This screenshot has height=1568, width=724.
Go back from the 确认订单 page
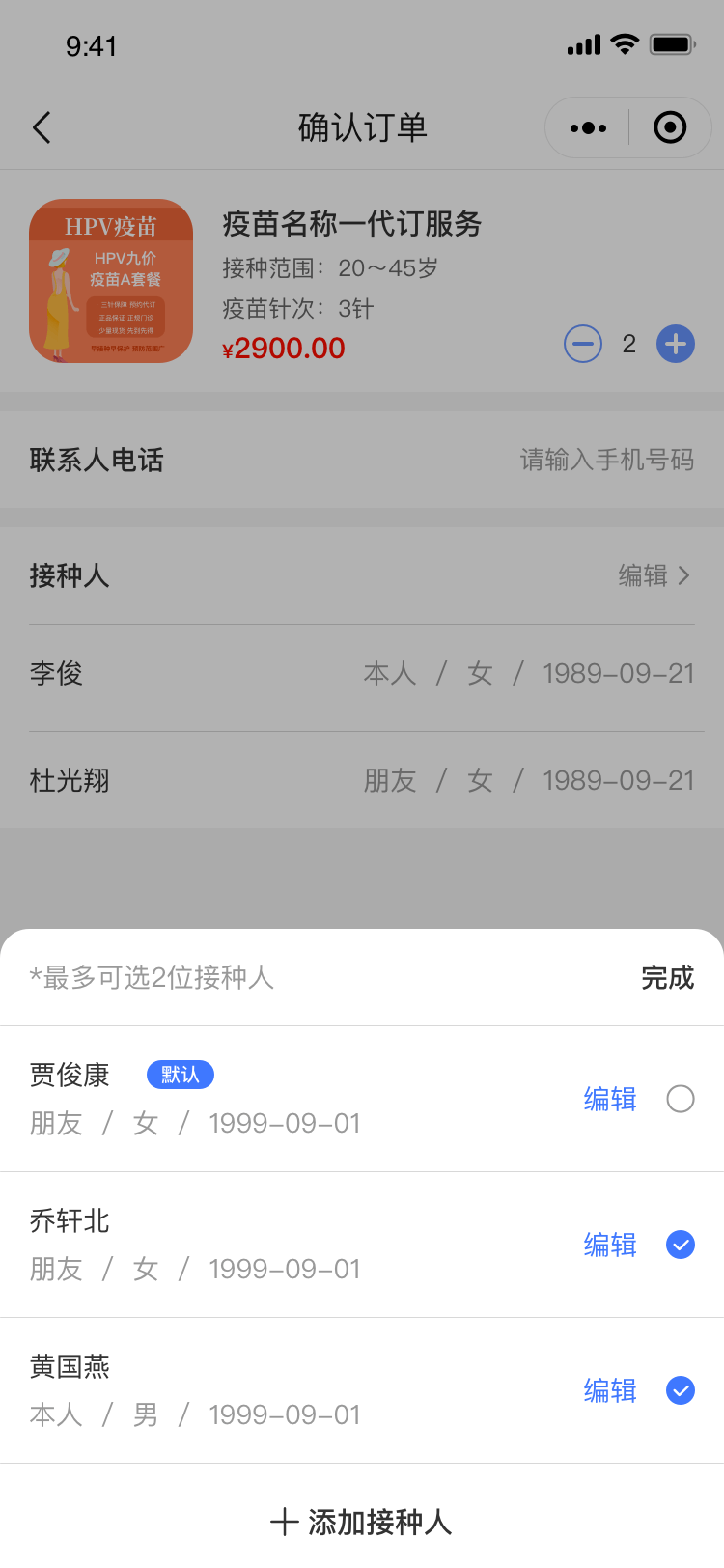pos(42,127)
